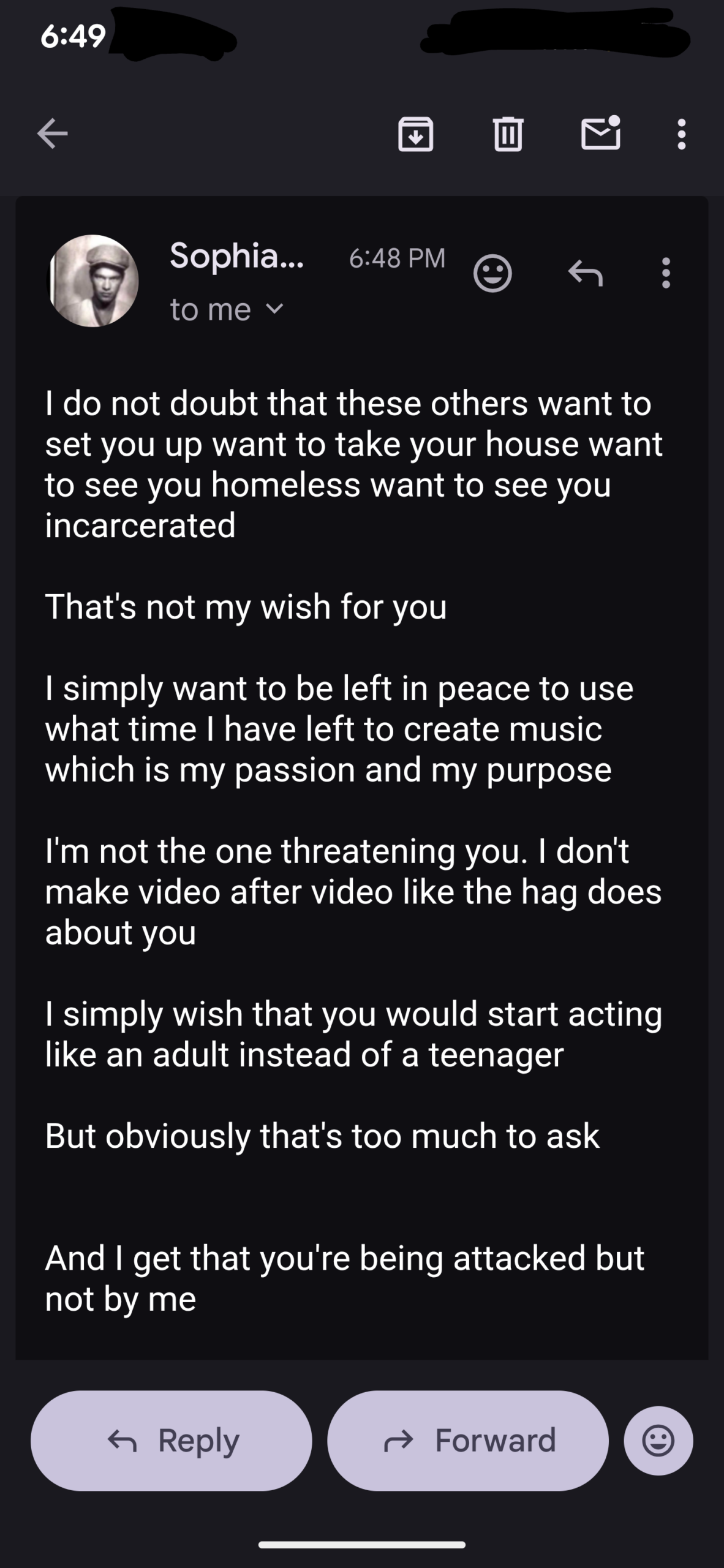The width and height of the screenshot is (724, 1568).
Task: Mark this email as unread
Action: coord(600,132)
